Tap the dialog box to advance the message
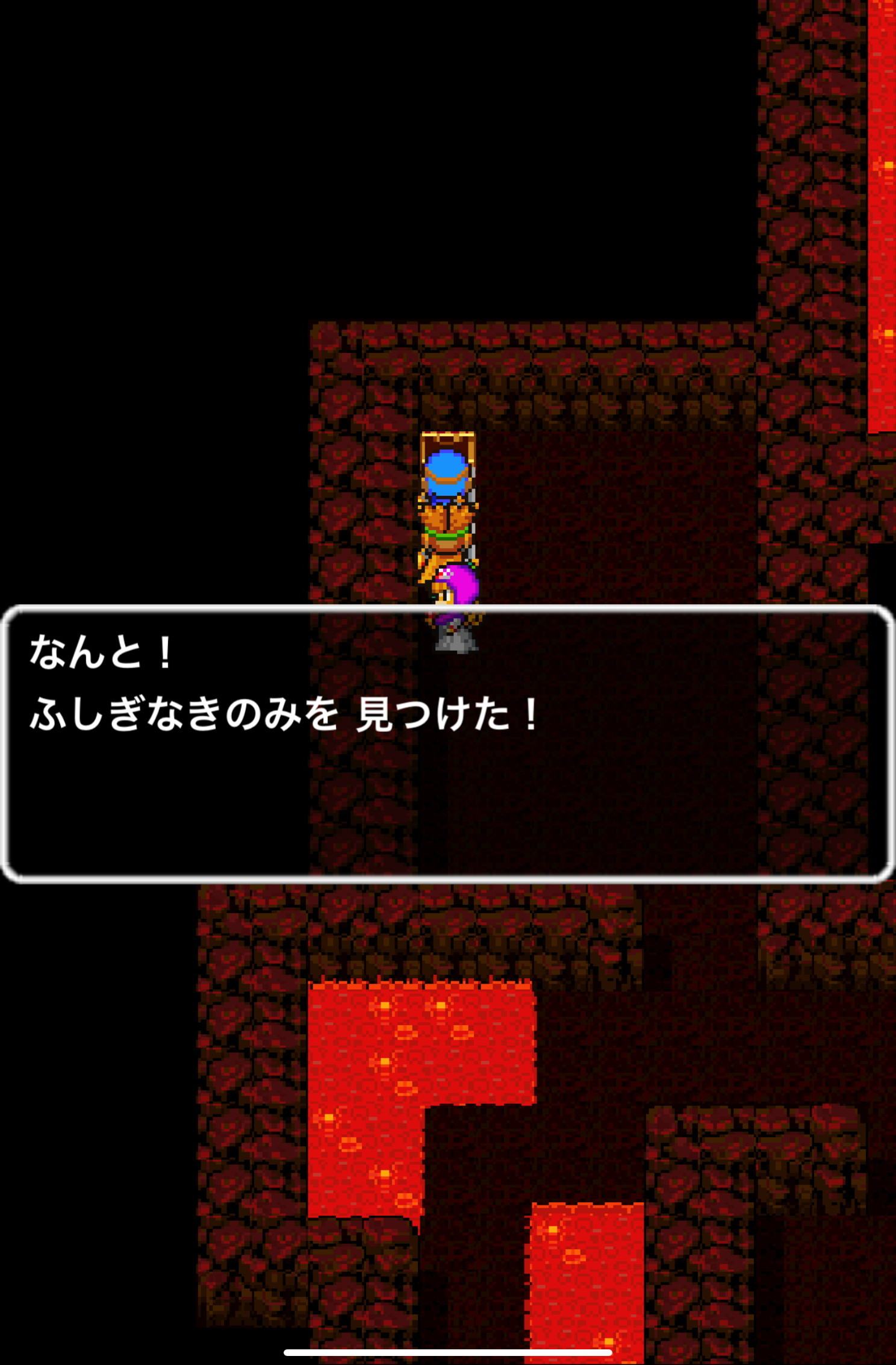The width and height of the screenshot is (896, 1365). [x=448, y=744]
